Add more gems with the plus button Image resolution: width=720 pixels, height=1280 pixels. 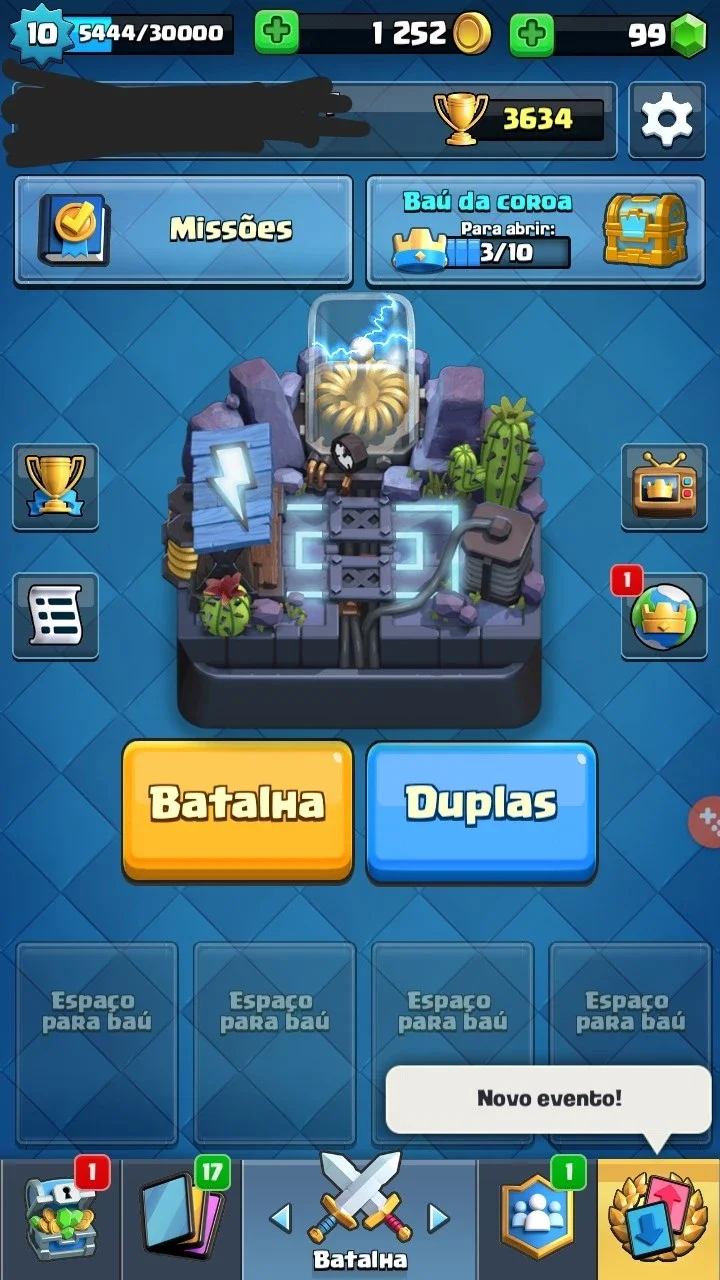tap(532, 34)
